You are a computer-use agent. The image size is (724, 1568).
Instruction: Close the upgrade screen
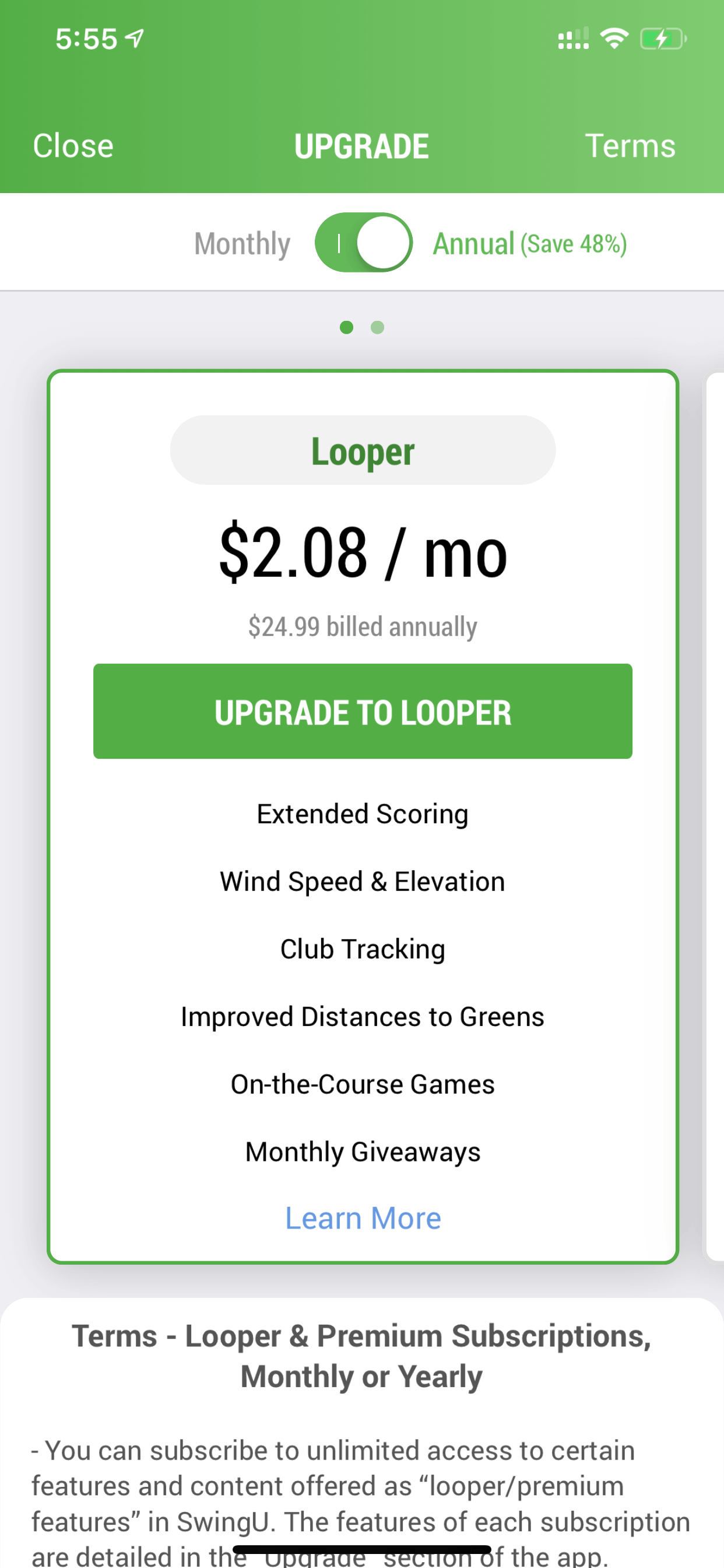(x=73, y=146)
